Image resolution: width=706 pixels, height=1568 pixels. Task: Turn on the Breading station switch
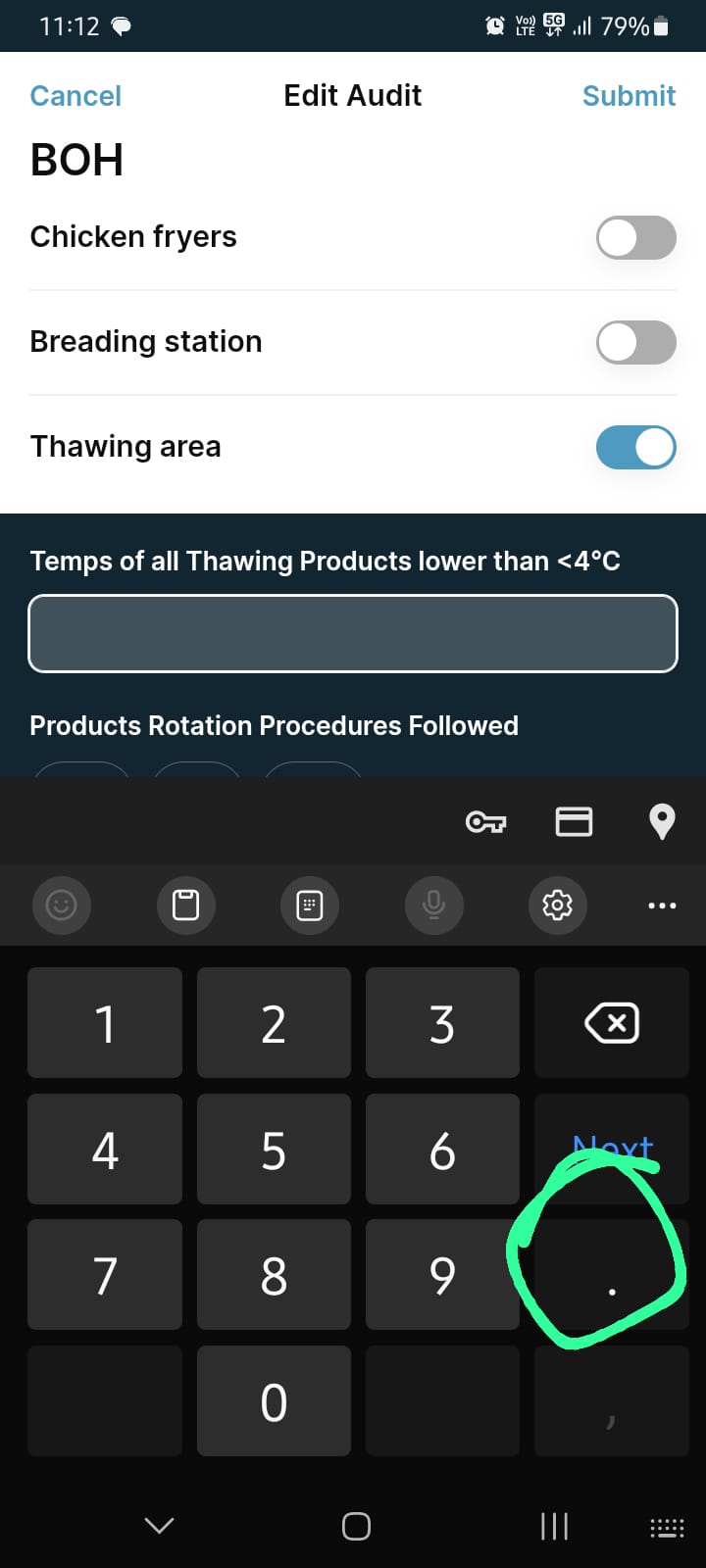635,342
